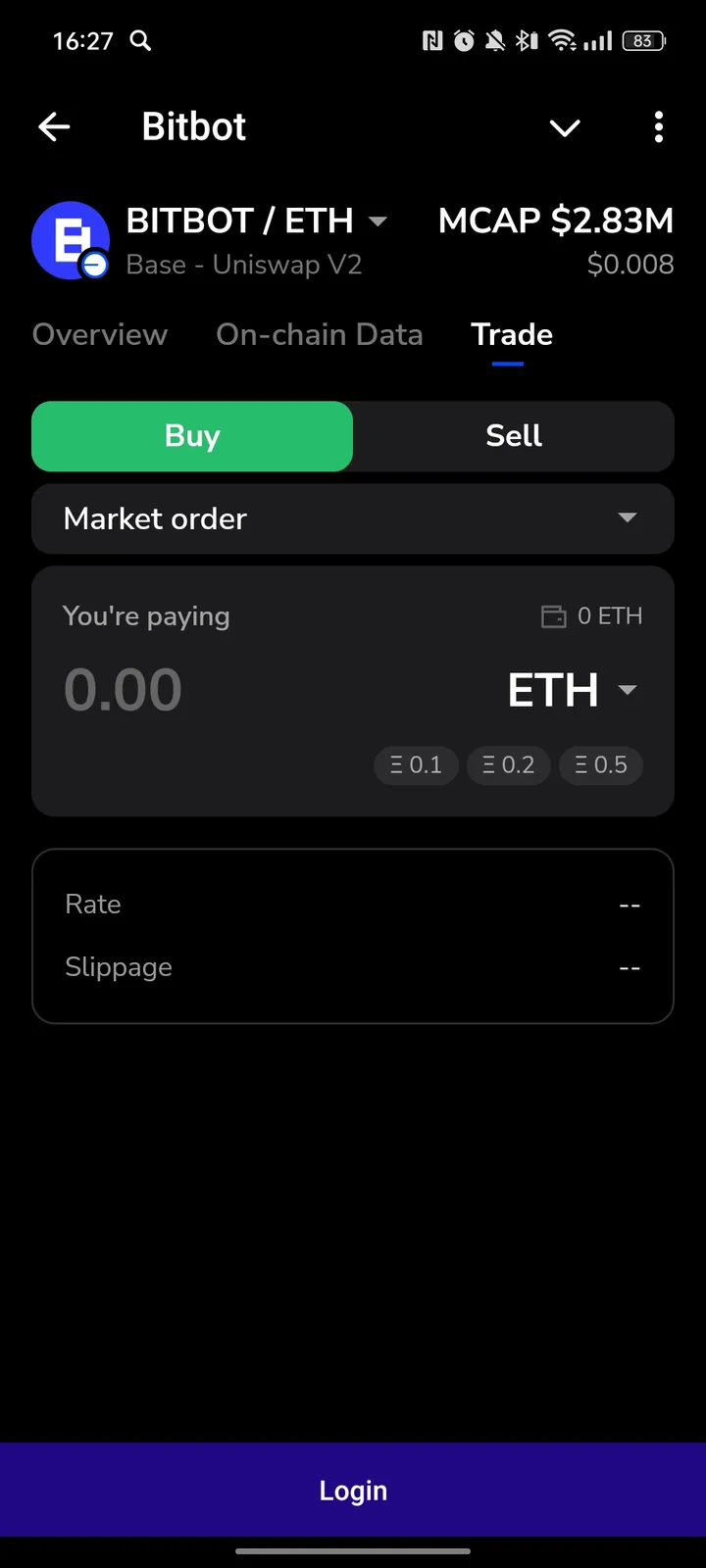The image size is (706, 1568).
Task: Open the three-dot overflow menu
Action: [659, 126]
